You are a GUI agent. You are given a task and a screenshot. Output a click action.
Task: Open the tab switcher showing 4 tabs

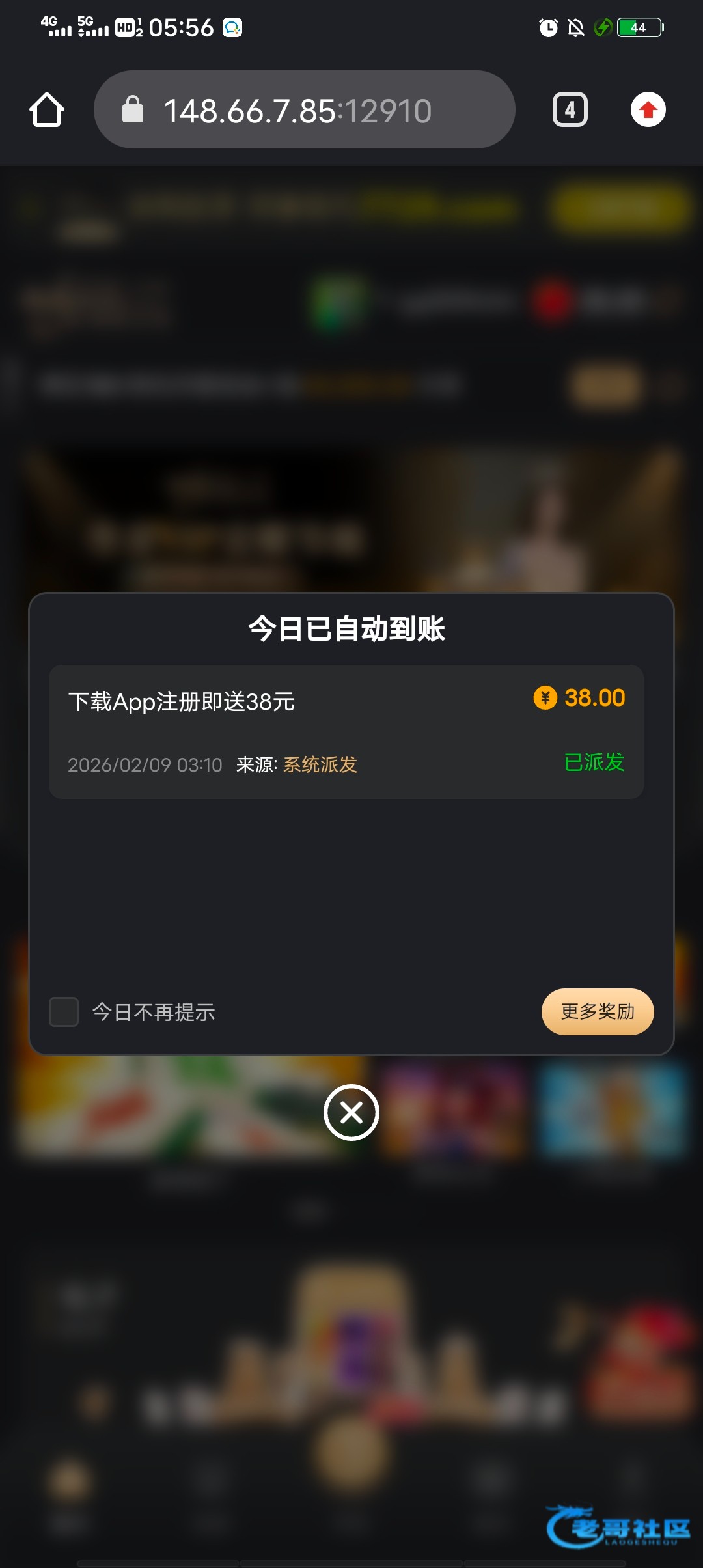coord(570,109)
